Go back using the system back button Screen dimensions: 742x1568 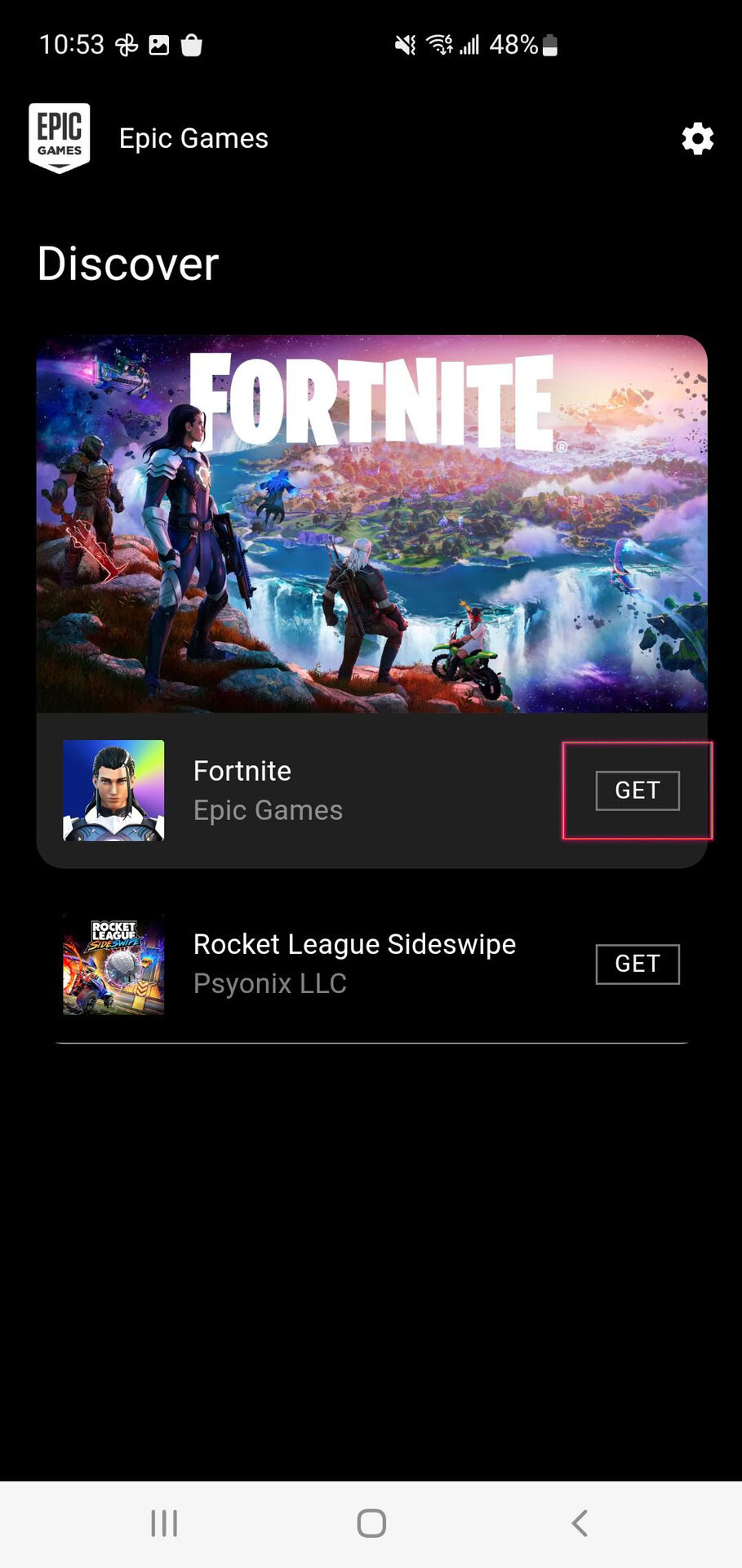pos(580,1523)
